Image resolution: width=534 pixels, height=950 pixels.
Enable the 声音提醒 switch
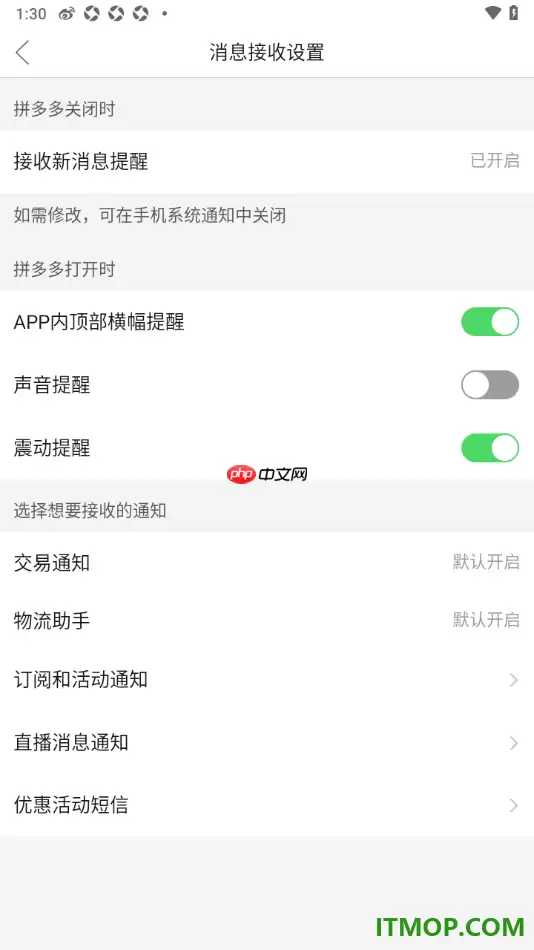click(490, 385)
